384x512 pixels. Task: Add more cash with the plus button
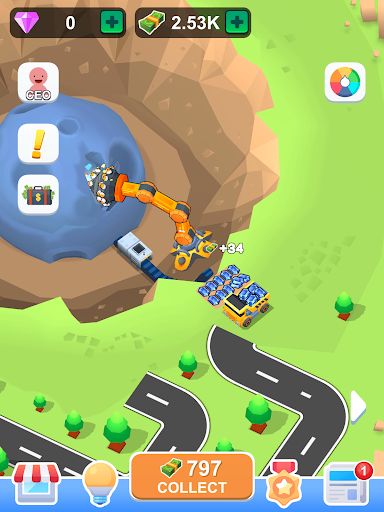[237, 23]
